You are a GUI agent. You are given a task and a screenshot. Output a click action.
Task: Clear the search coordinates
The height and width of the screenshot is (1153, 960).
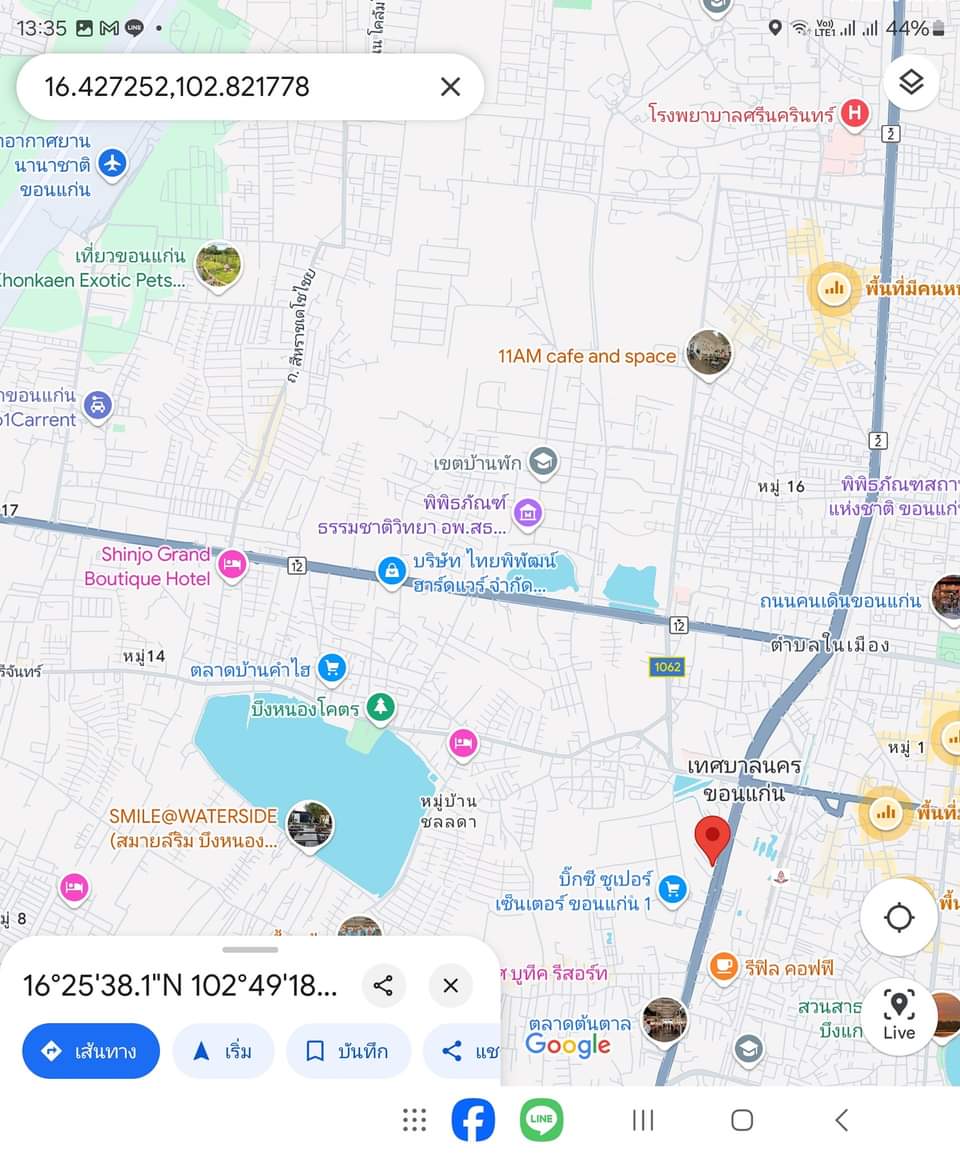click(x=450, y=87)
